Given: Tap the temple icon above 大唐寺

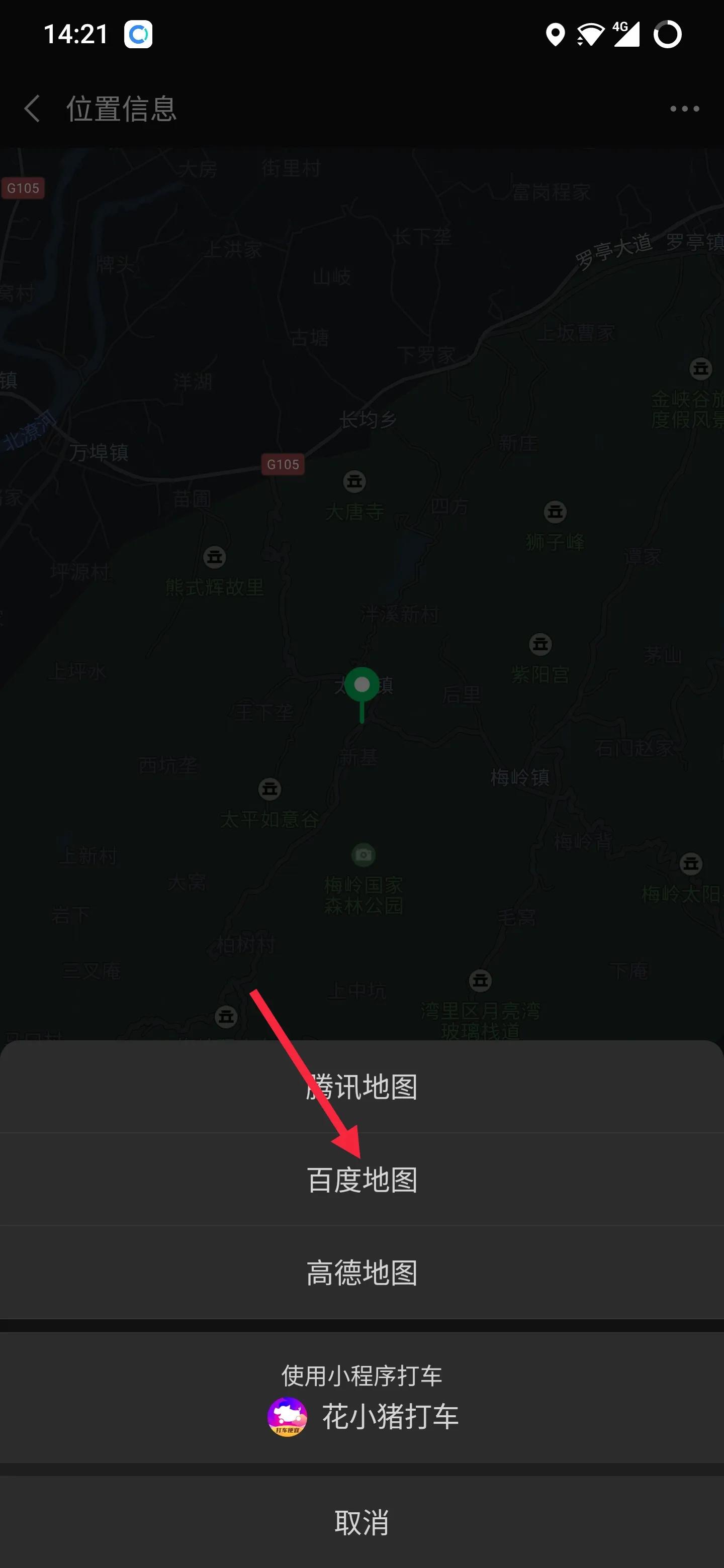Looking at the screenshot, I should click(354, 482).
